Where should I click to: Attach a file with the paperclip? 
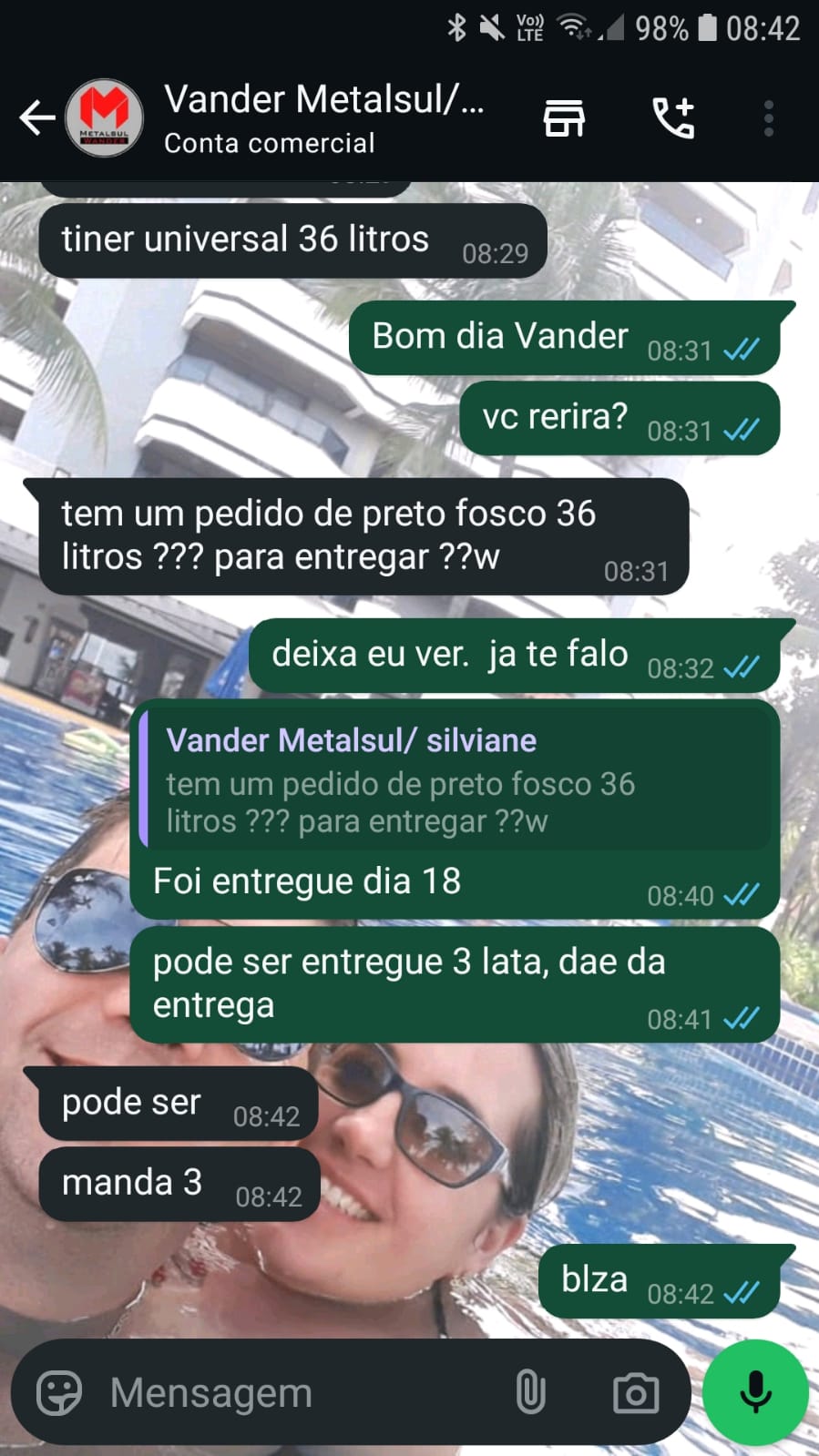point(530,1393)
